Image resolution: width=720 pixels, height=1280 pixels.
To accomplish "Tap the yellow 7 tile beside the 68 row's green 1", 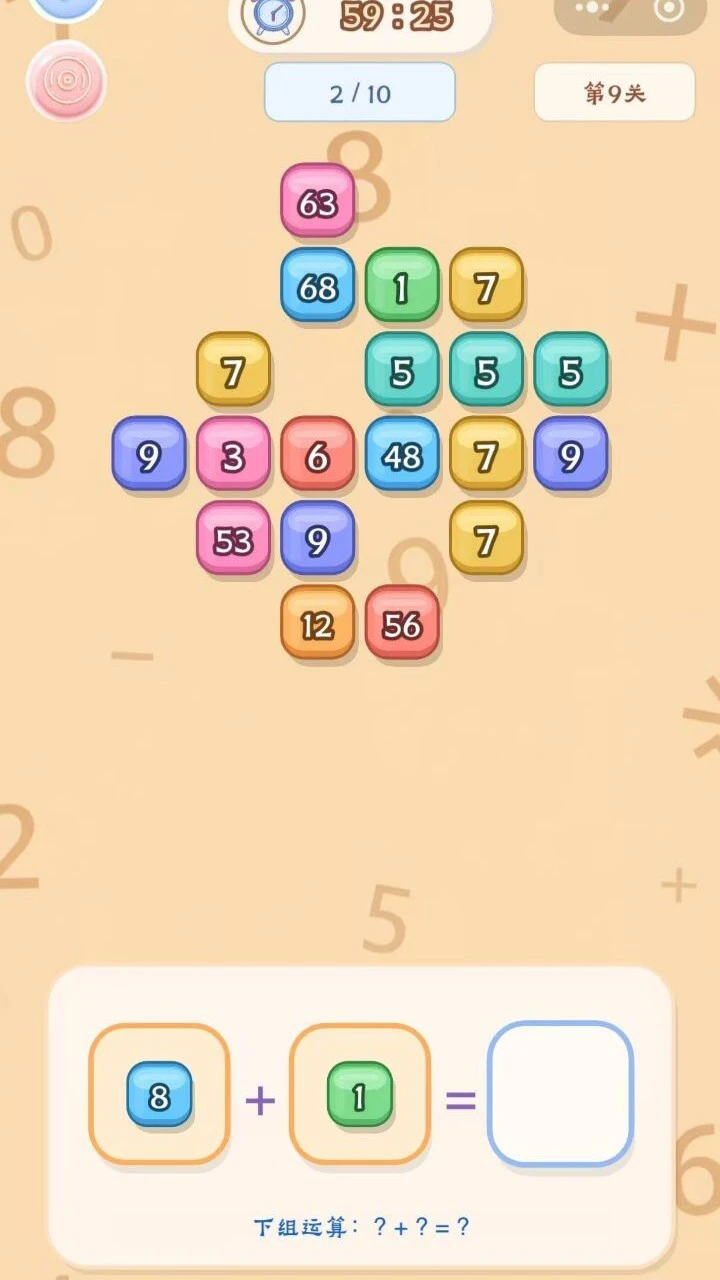I will coord(486,286).
